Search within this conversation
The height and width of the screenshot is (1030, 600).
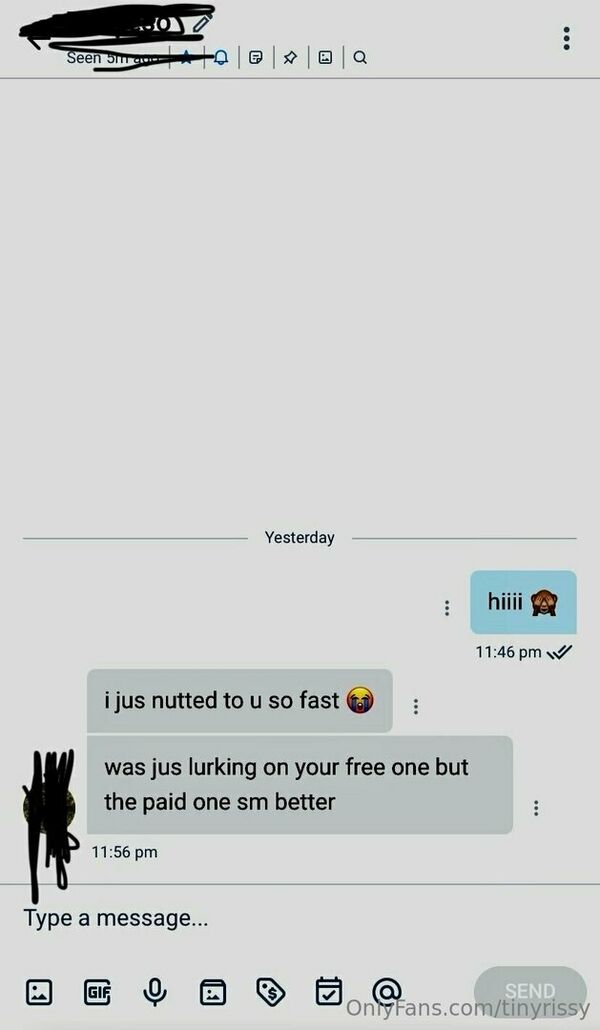click(x=360, y=58)
